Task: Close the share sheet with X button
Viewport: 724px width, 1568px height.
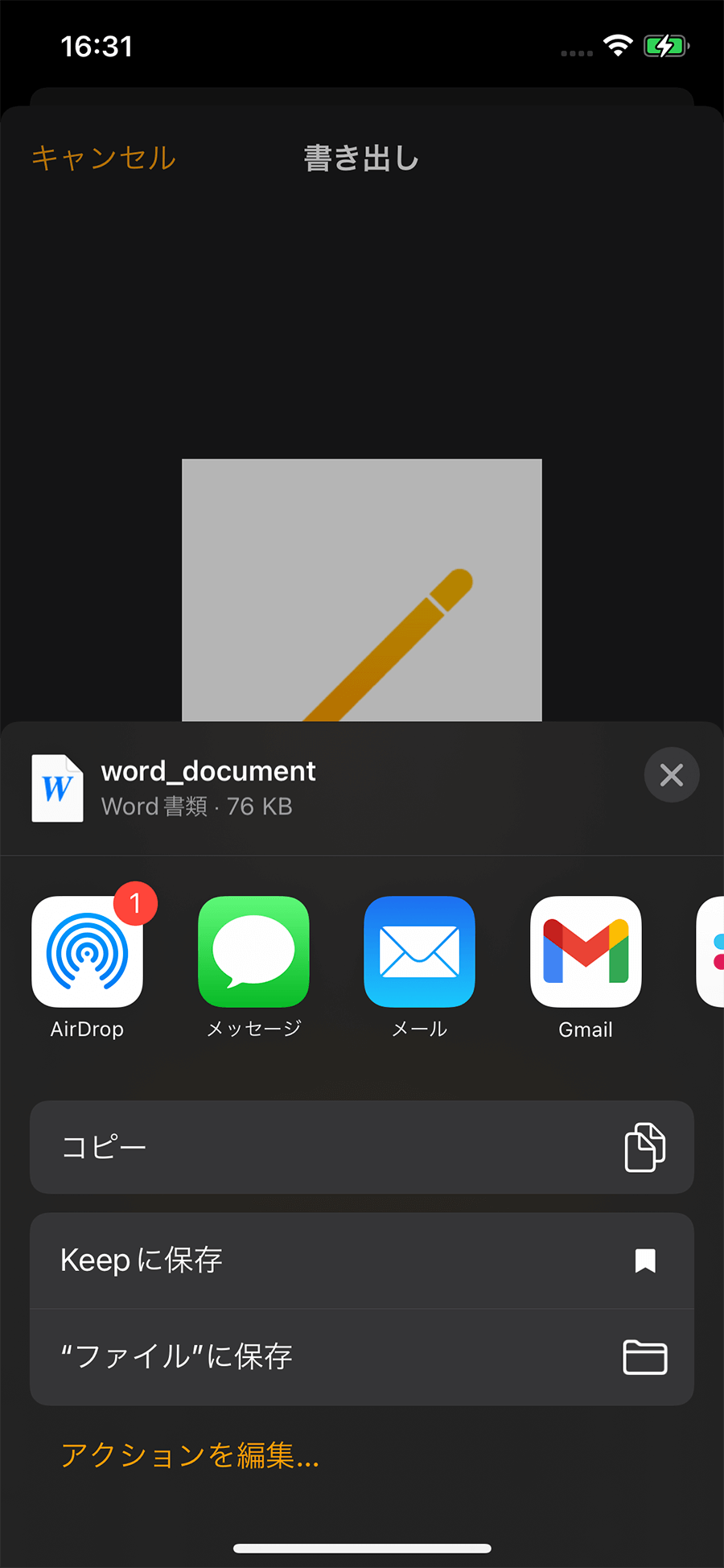Action: tap(671, 774)
